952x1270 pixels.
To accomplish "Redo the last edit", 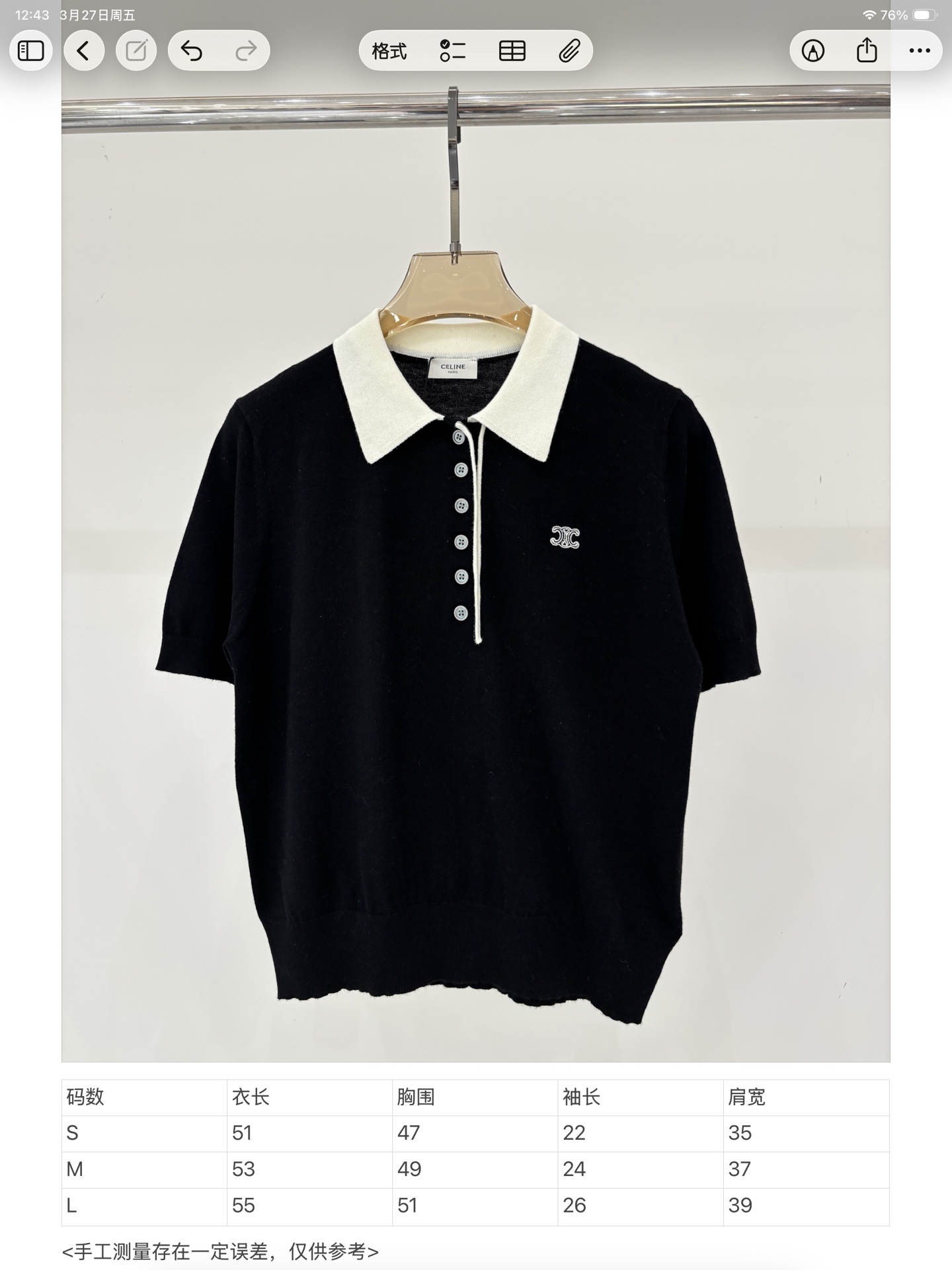I will pyautogui.click(x=246, y=51).
